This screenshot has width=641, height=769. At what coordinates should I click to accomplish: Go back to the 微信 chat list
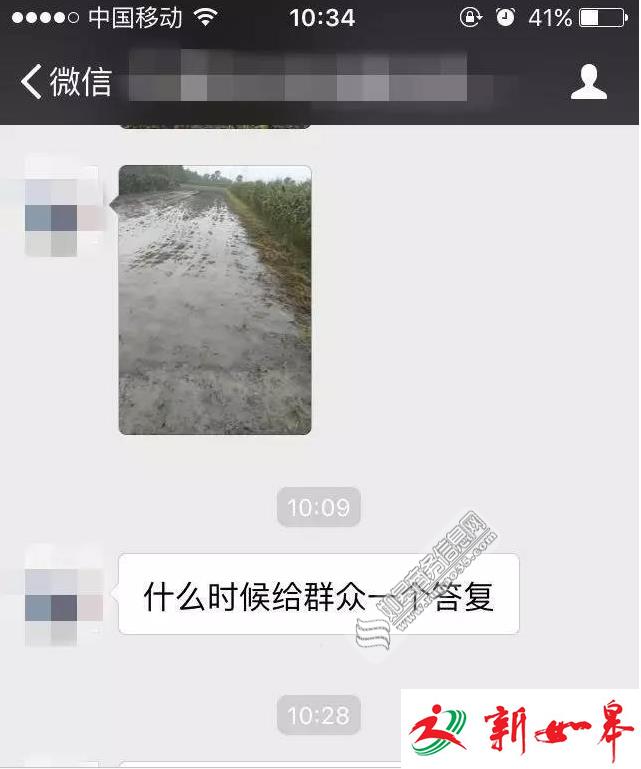point(66,81)
